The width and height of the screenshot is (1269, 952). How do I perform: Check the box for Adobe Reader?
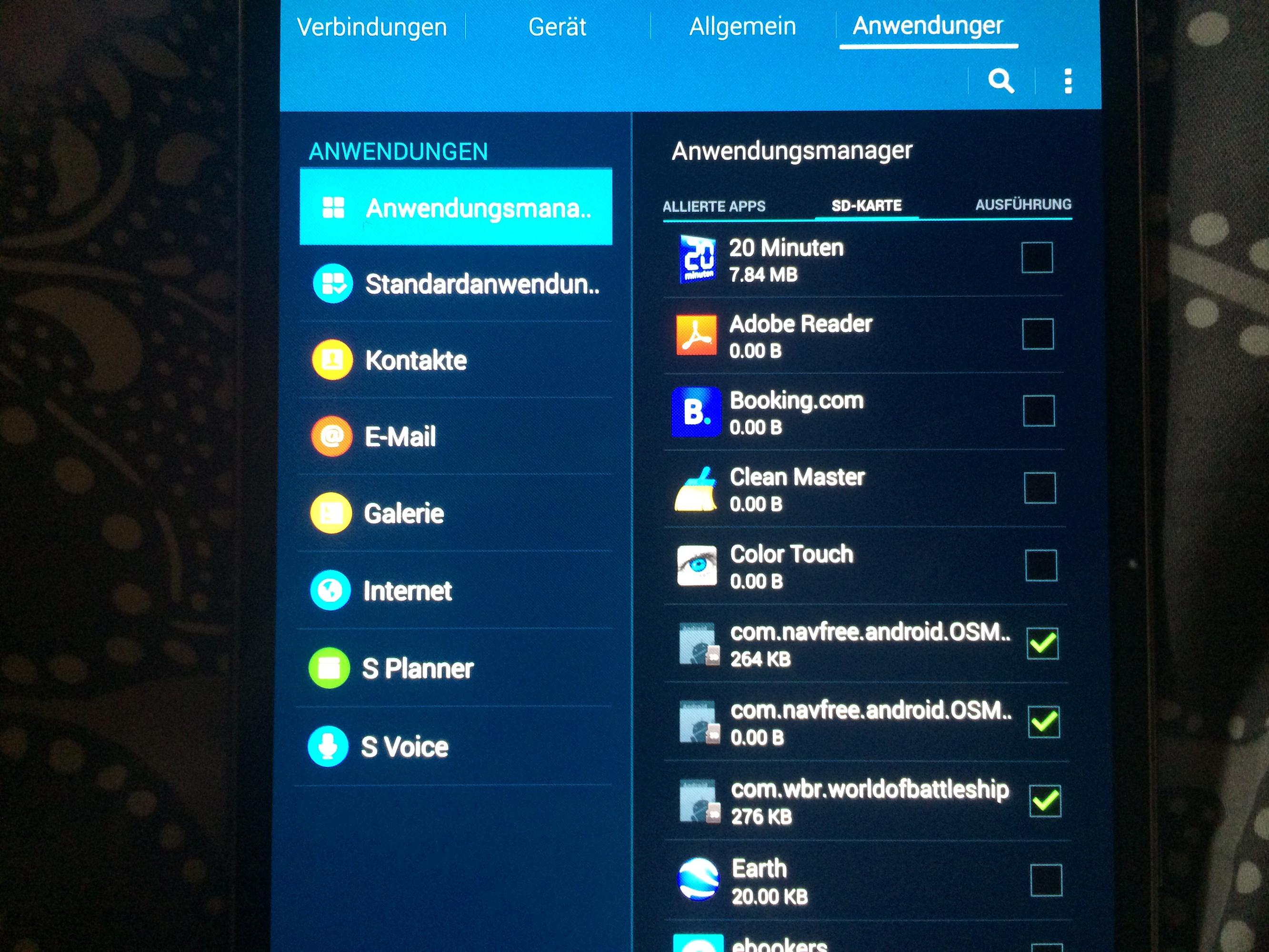pos(1038,334)
